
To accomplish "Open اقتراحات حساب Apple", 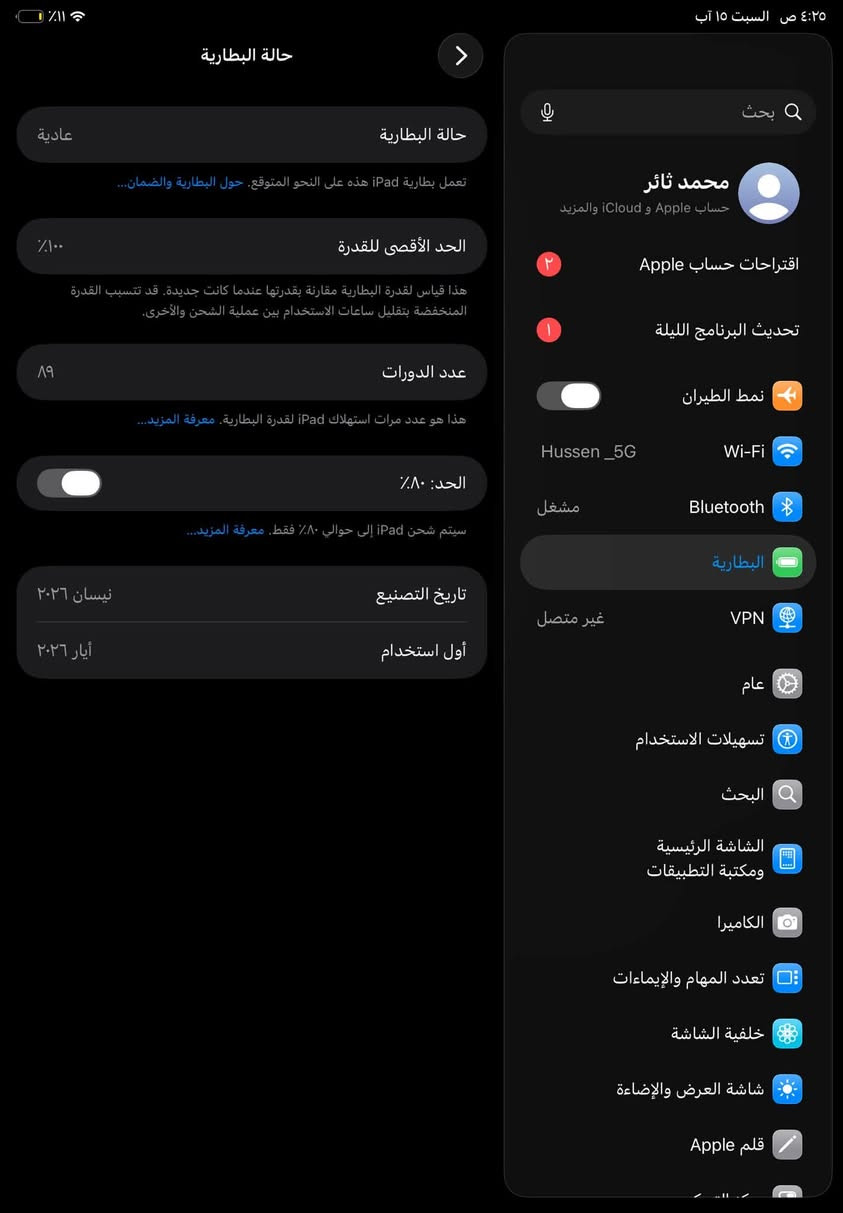I will click(668, 265).
